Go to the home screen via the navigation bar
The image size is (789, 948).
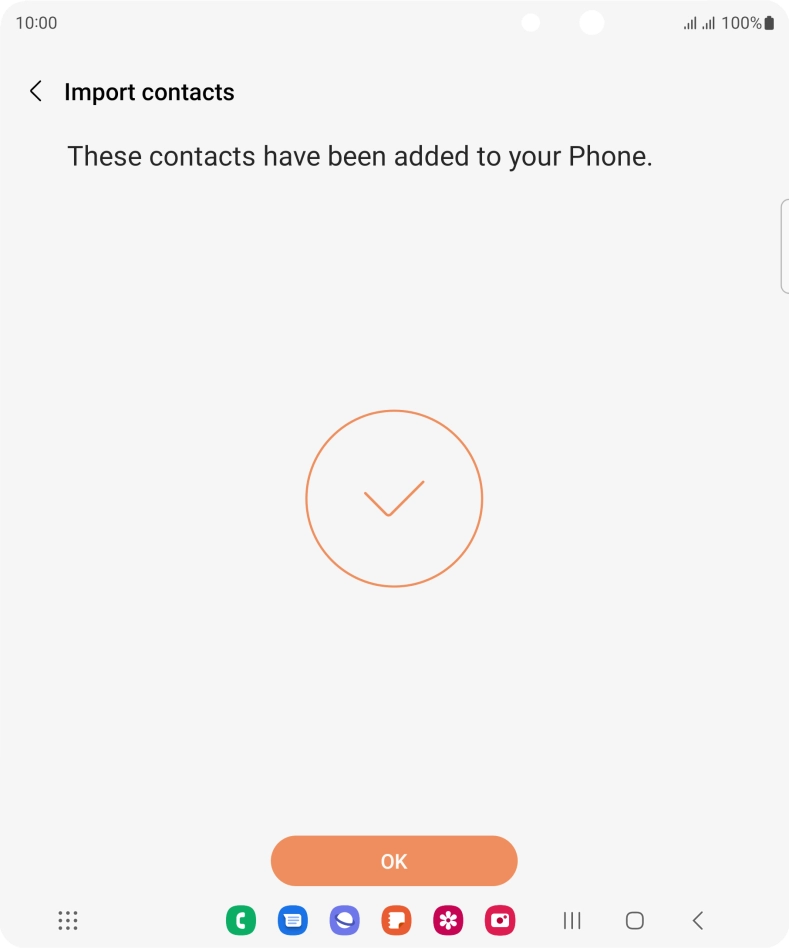coord(634,920)
